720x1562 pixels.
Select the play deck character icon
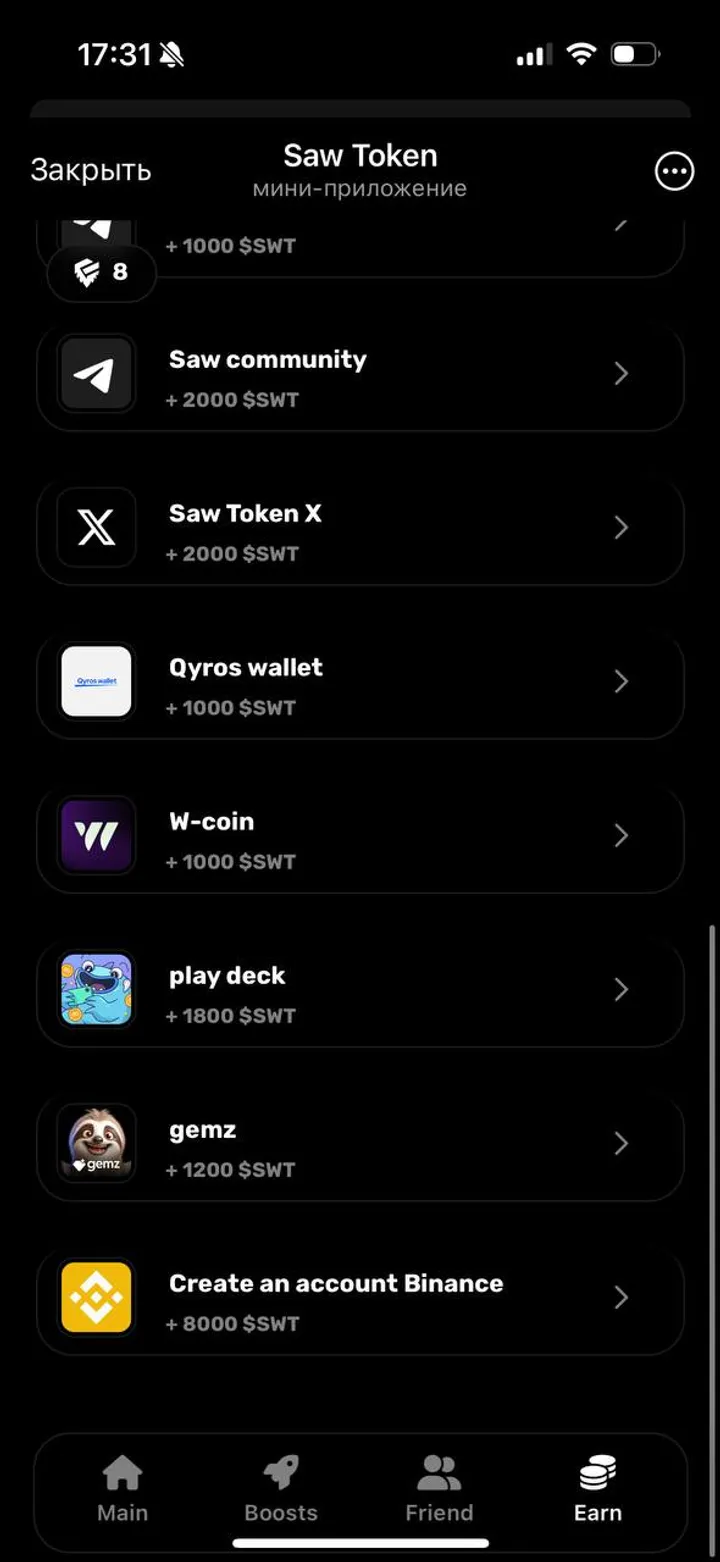(95, 990)
